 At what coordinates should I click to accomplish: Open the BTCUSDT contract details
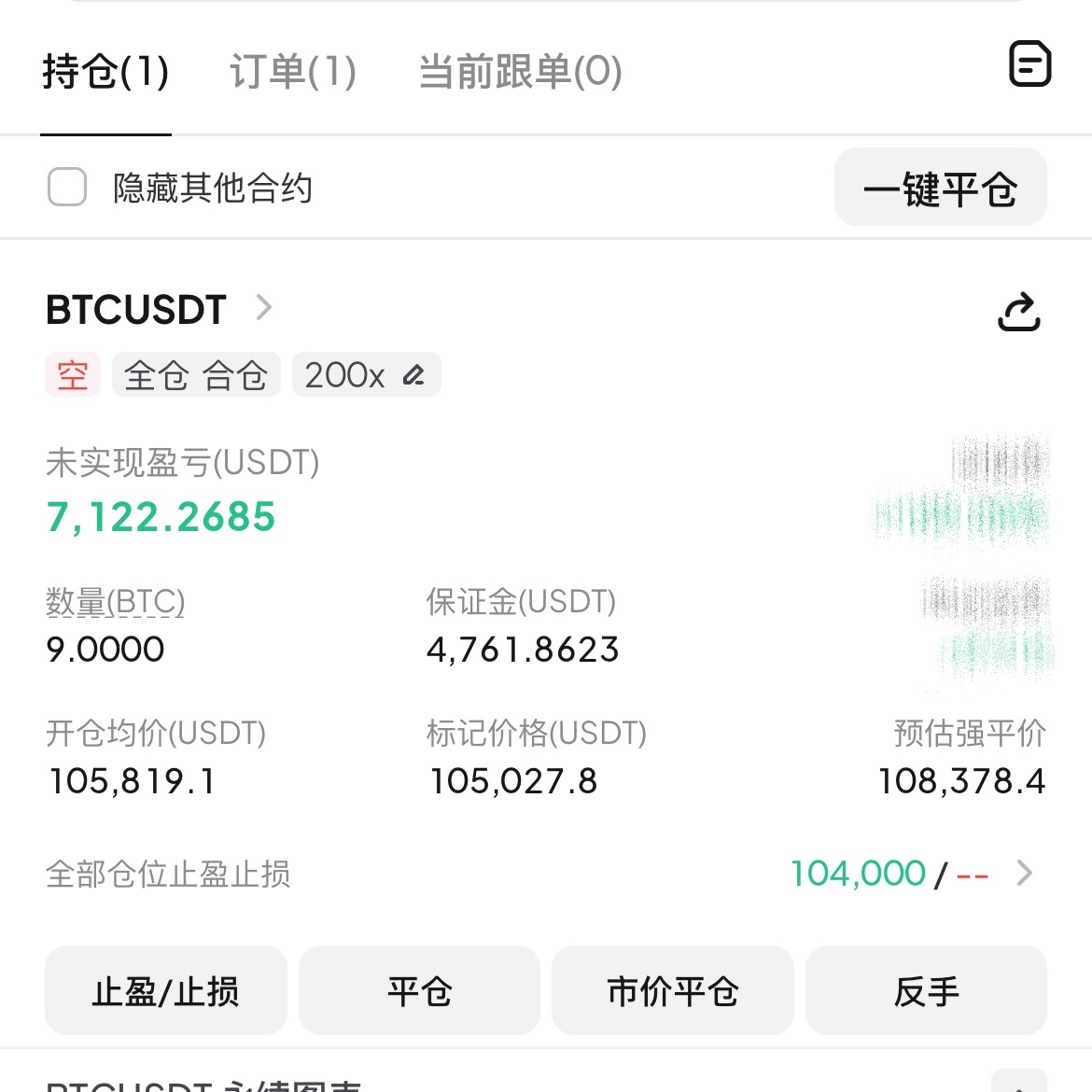(x=159, y=309)
